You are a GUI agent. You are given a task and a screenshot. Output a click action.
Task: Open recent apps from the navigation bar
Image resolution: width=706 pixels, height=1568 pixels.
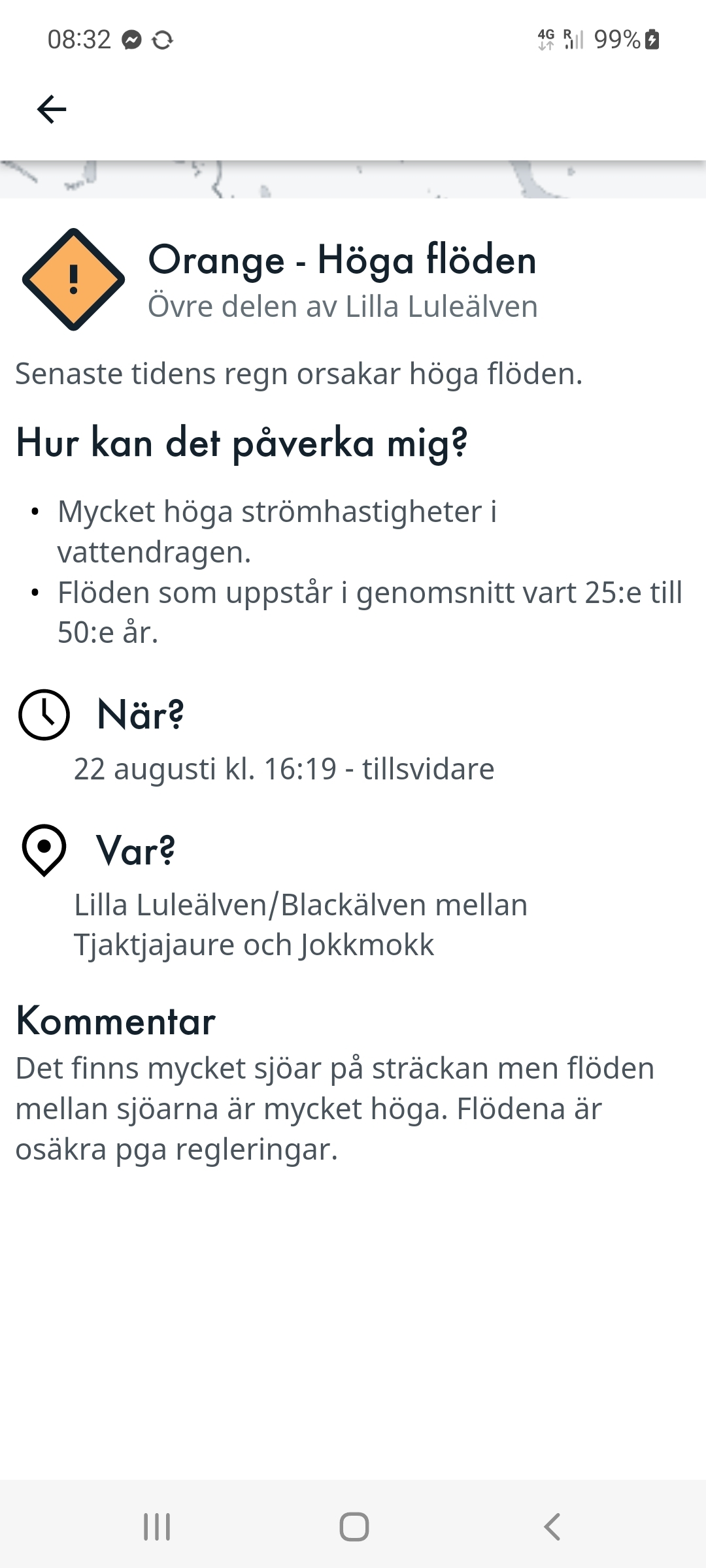click(x=157, y=1527)
